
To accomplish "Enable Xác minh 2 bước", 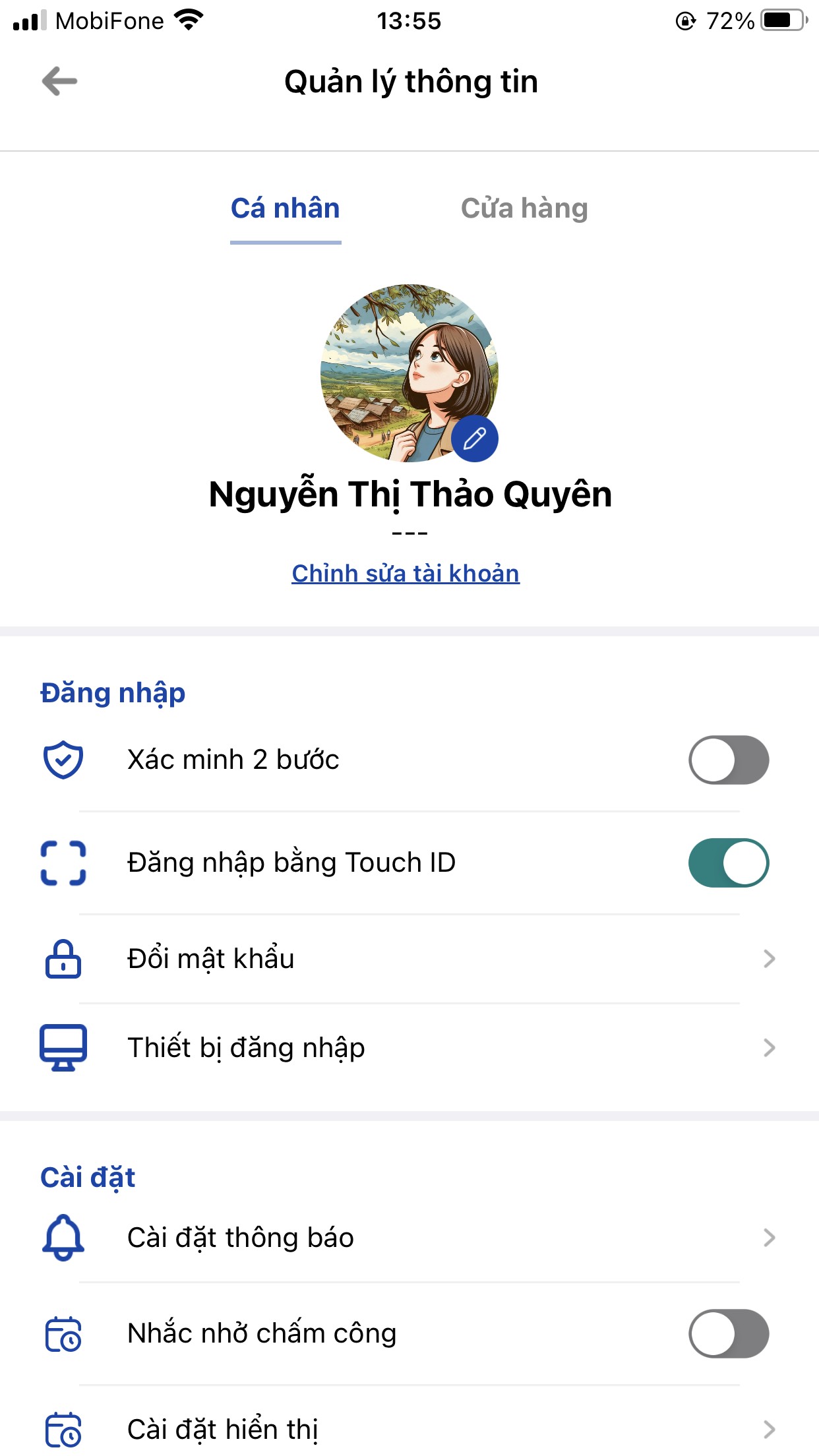I will [x=729, y=760].
